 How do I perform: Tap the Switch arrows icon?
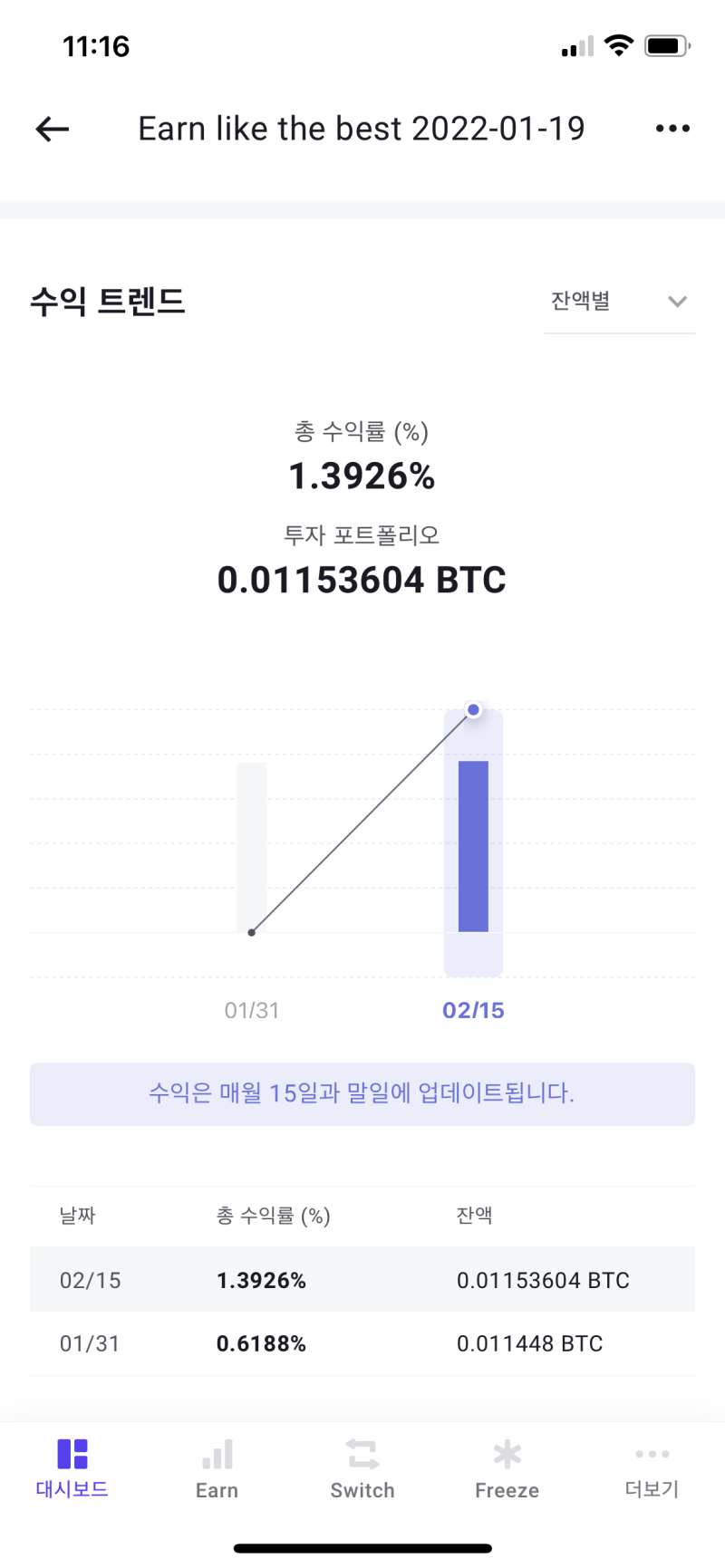362,1453
